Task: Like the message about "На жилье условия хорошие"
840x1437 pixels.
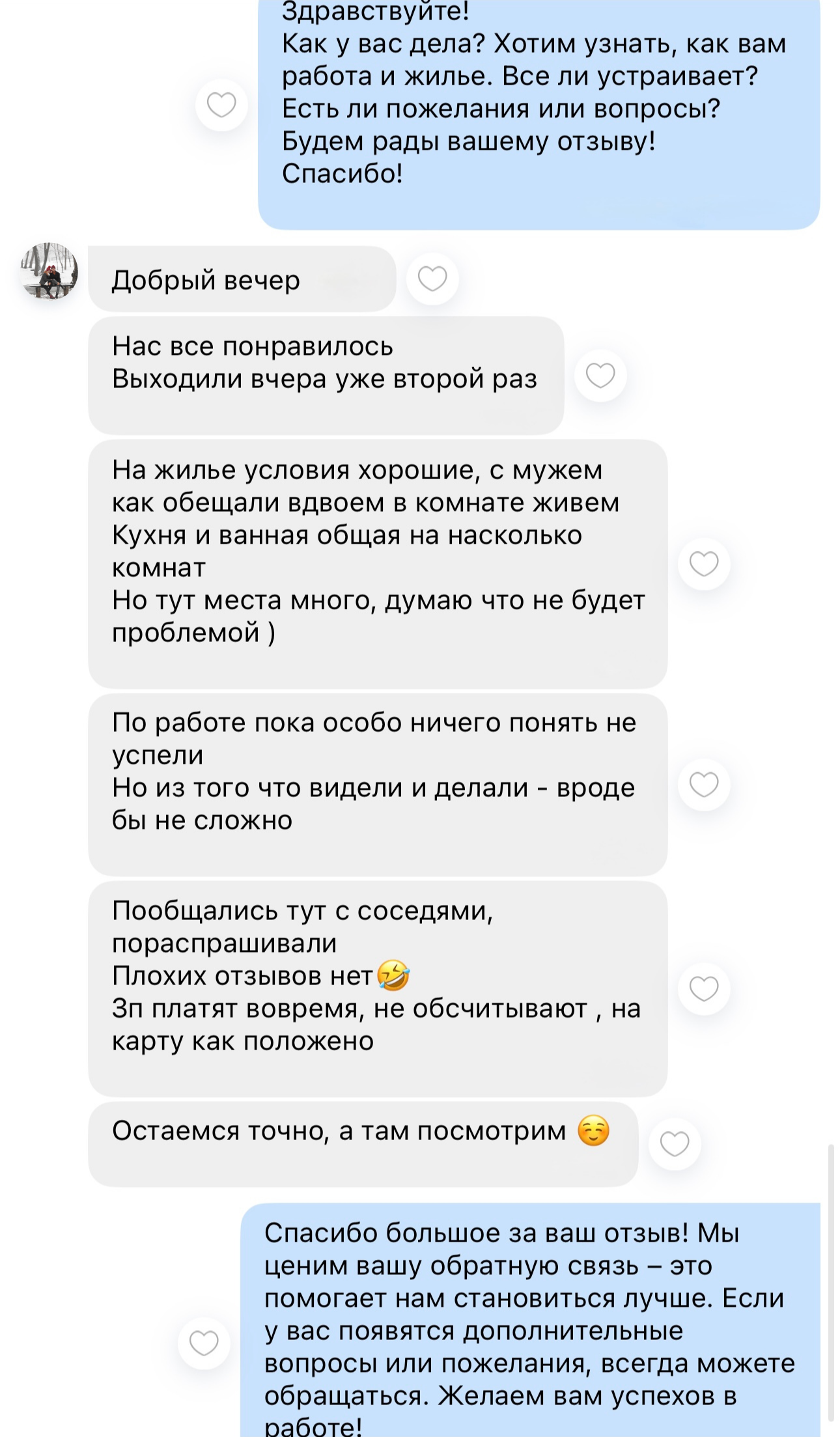Action: tap(704, 564)
